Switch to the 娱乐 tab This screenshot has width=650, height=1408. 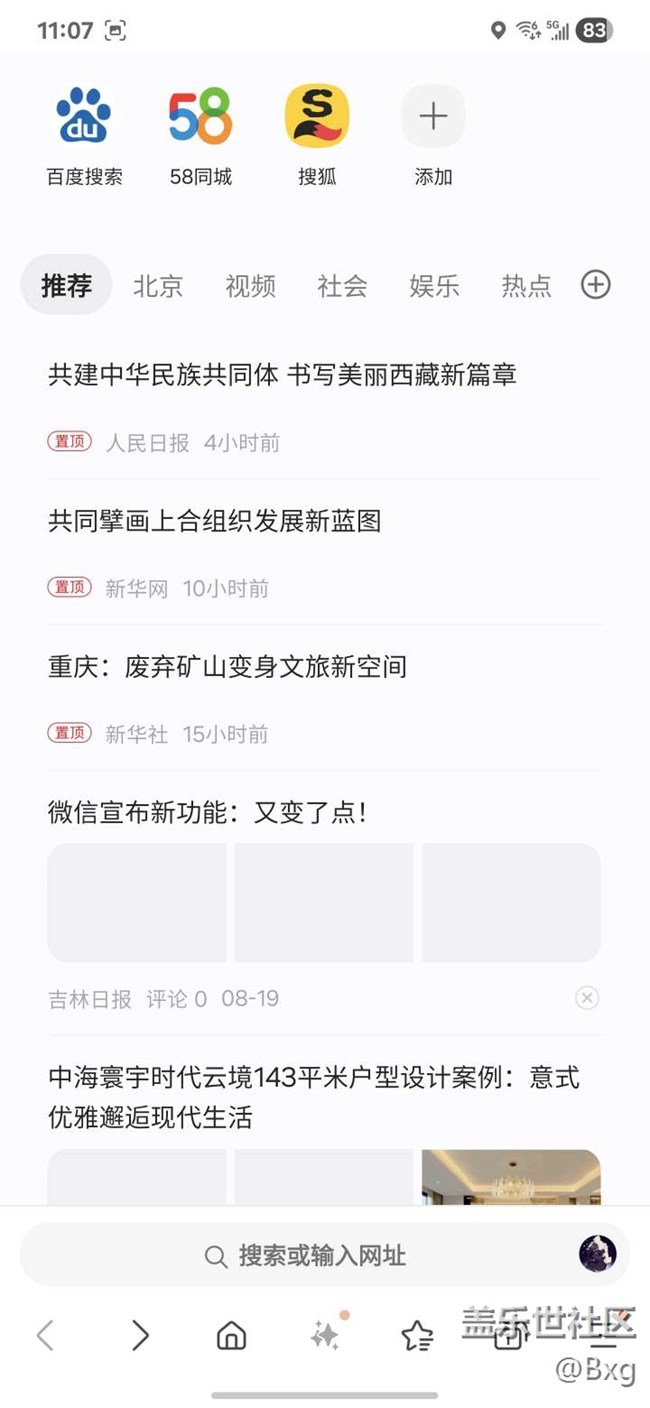pyautogui.click(x=434, y=286)
